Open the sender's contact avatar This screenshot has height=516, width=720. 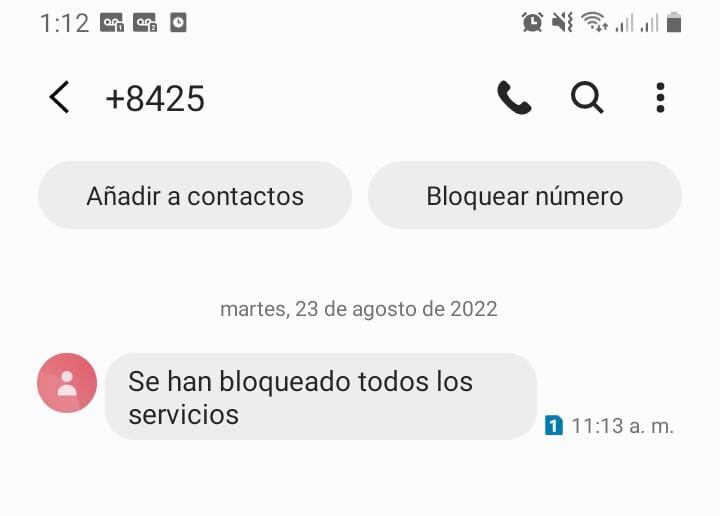[67, 383]
